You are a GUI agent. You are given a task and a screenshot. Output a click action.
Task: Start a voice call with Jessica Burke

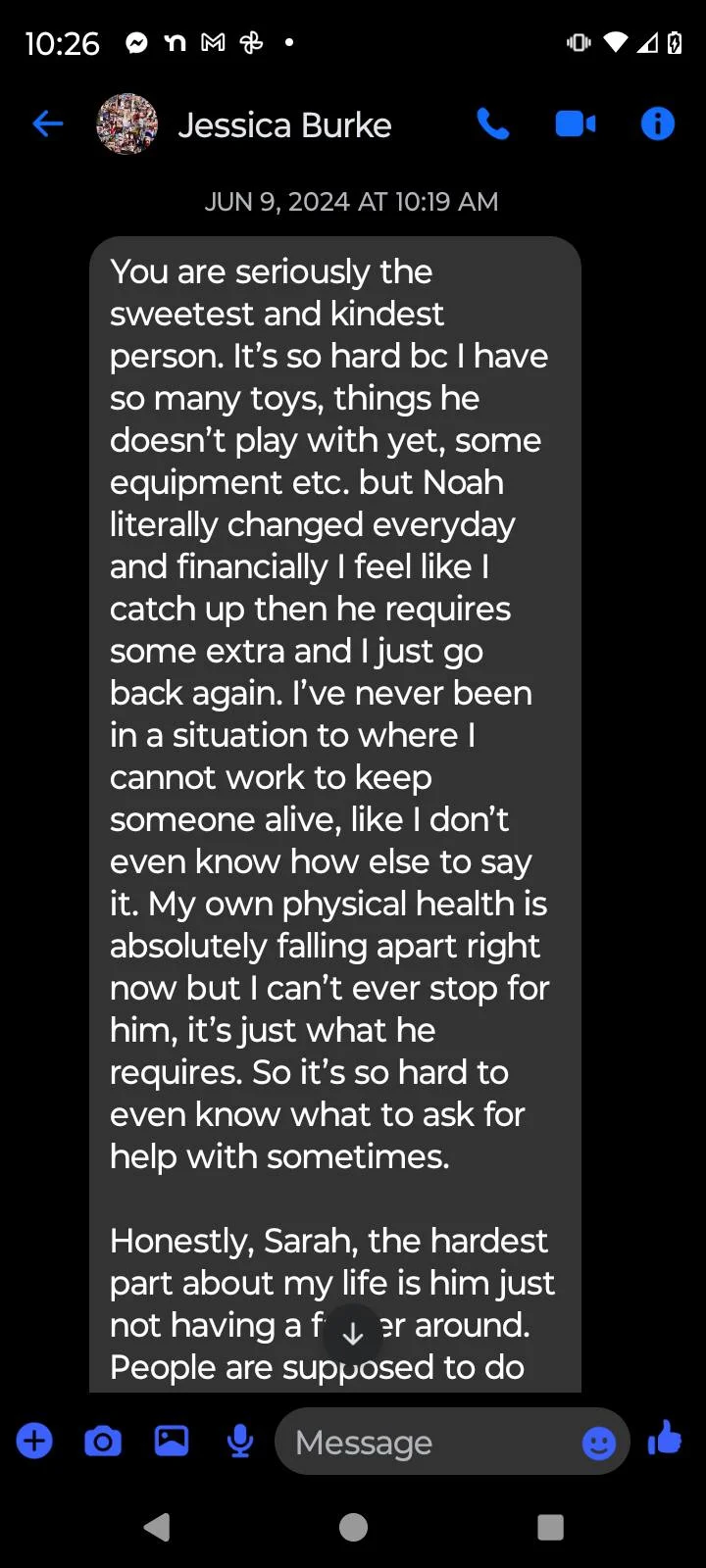(492, 124)
